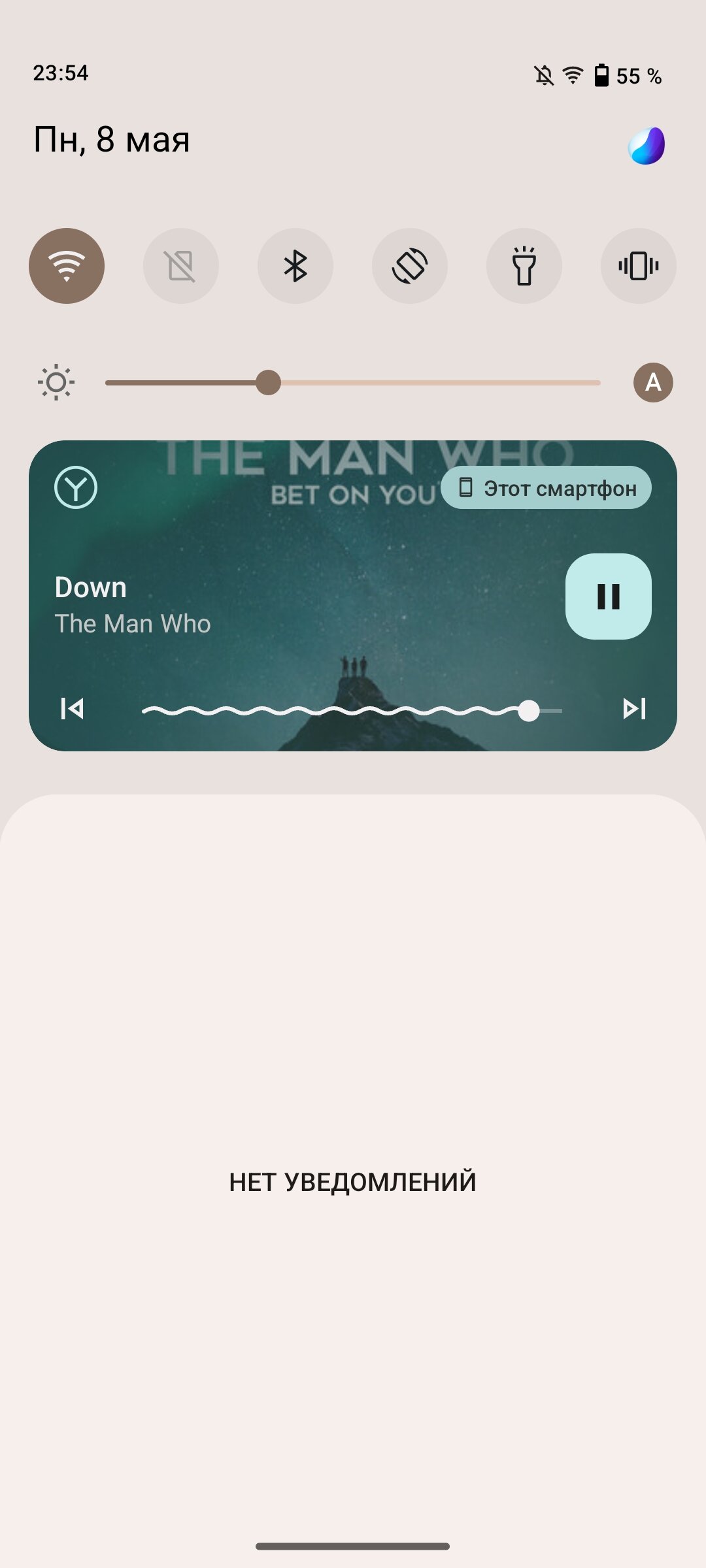Image resolution: width=706 pixels, height=1568 pixels.
Task: Pause the song Down
Action: pyautogui.click(x=609, y=596)
